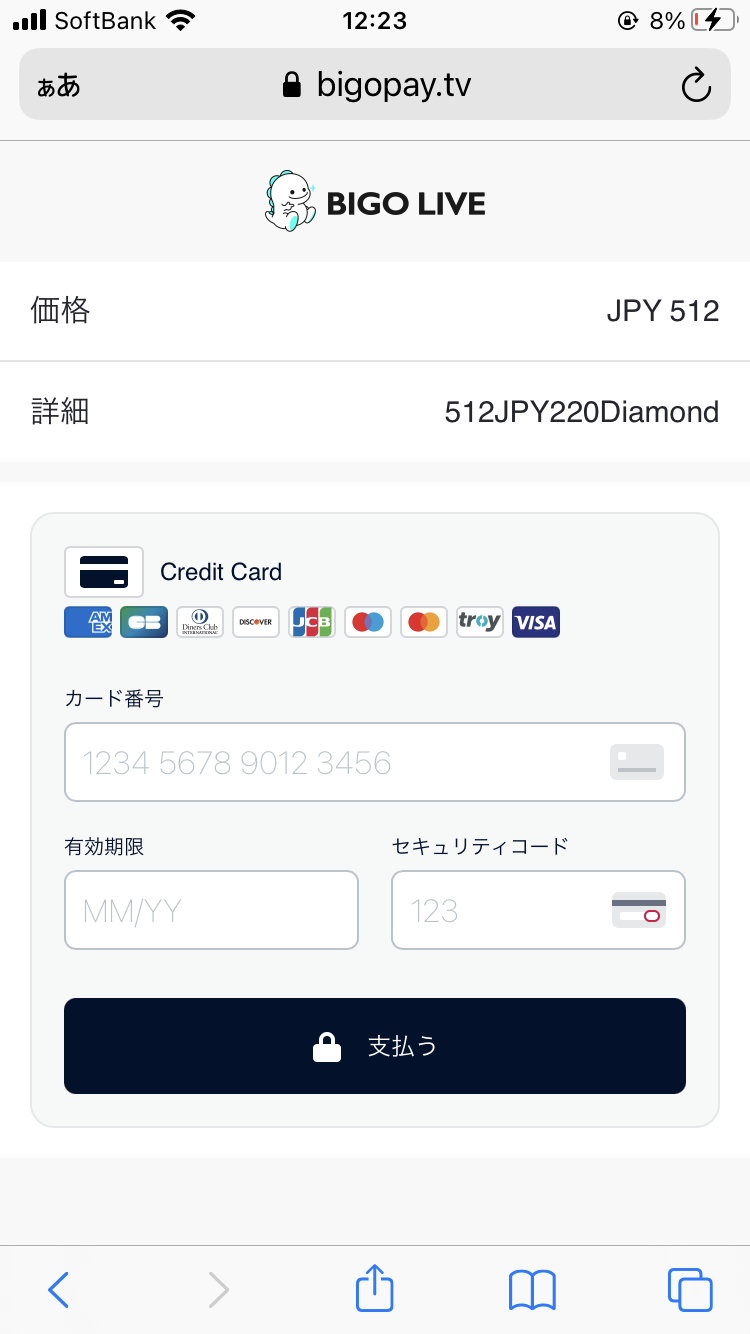Screen dimensions: 750x1334
Task: Click the BIGO LIVE logo
Action: click(375, 201)
